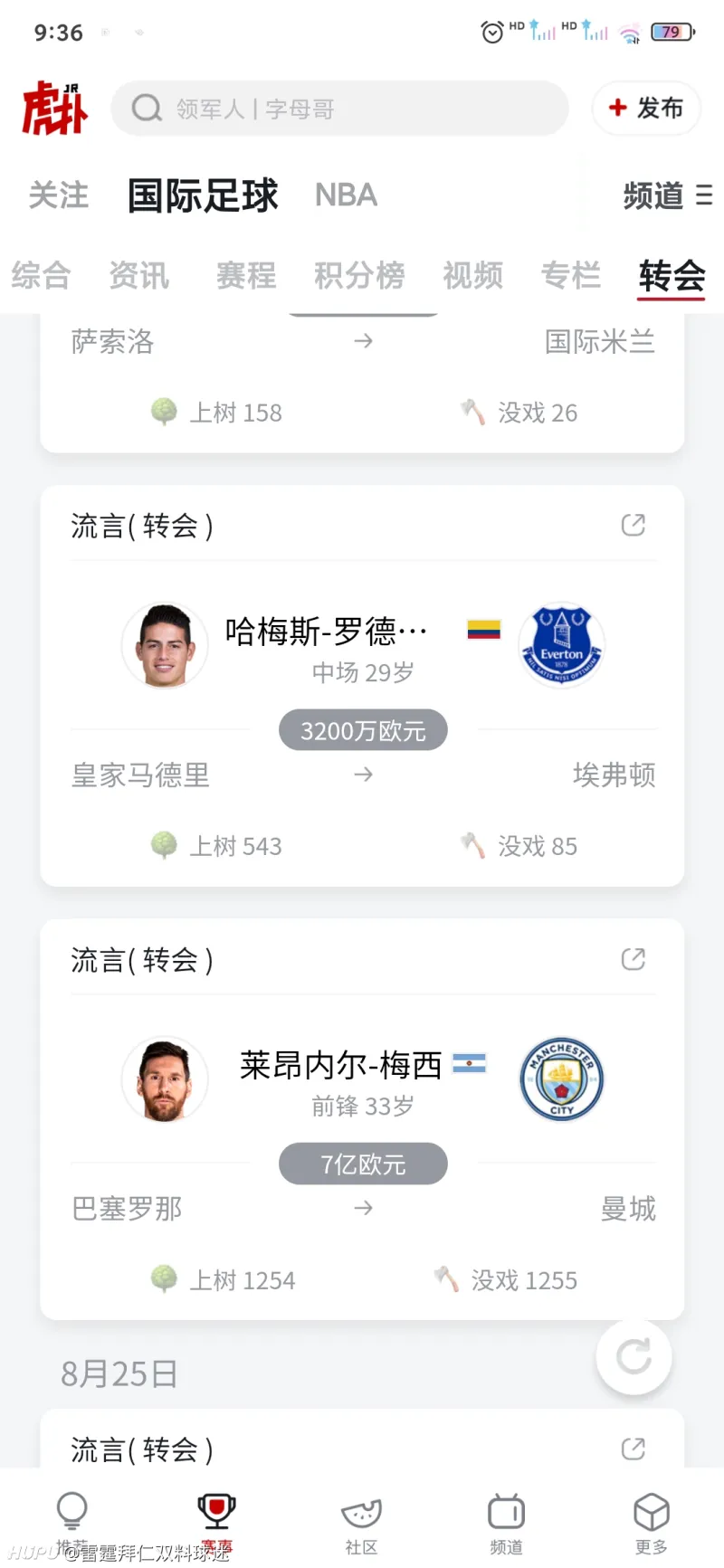
Task: Open the 频道 channel menu
Action: click(667, 195)
